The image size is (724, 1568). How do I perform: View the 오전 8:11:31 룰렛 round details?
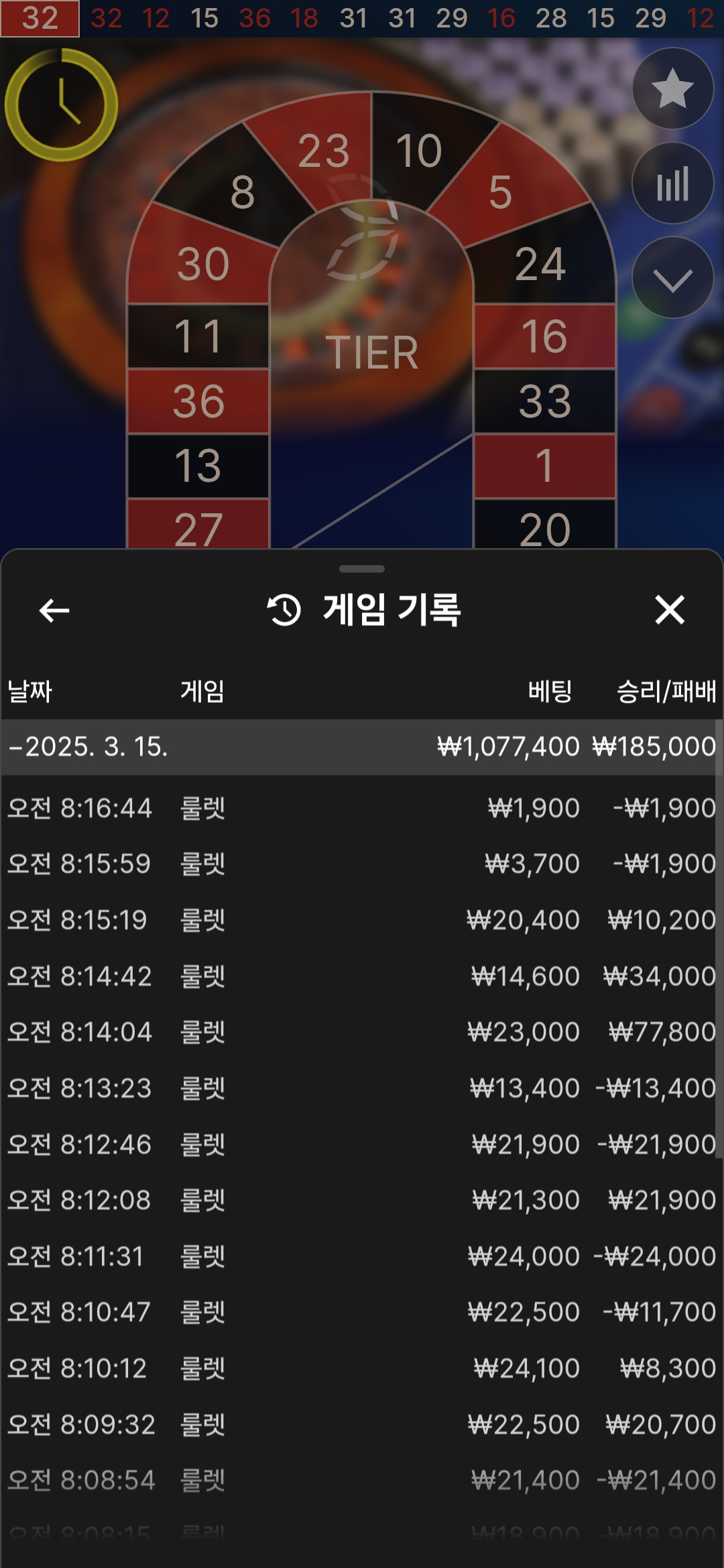tap(362, 1256)
